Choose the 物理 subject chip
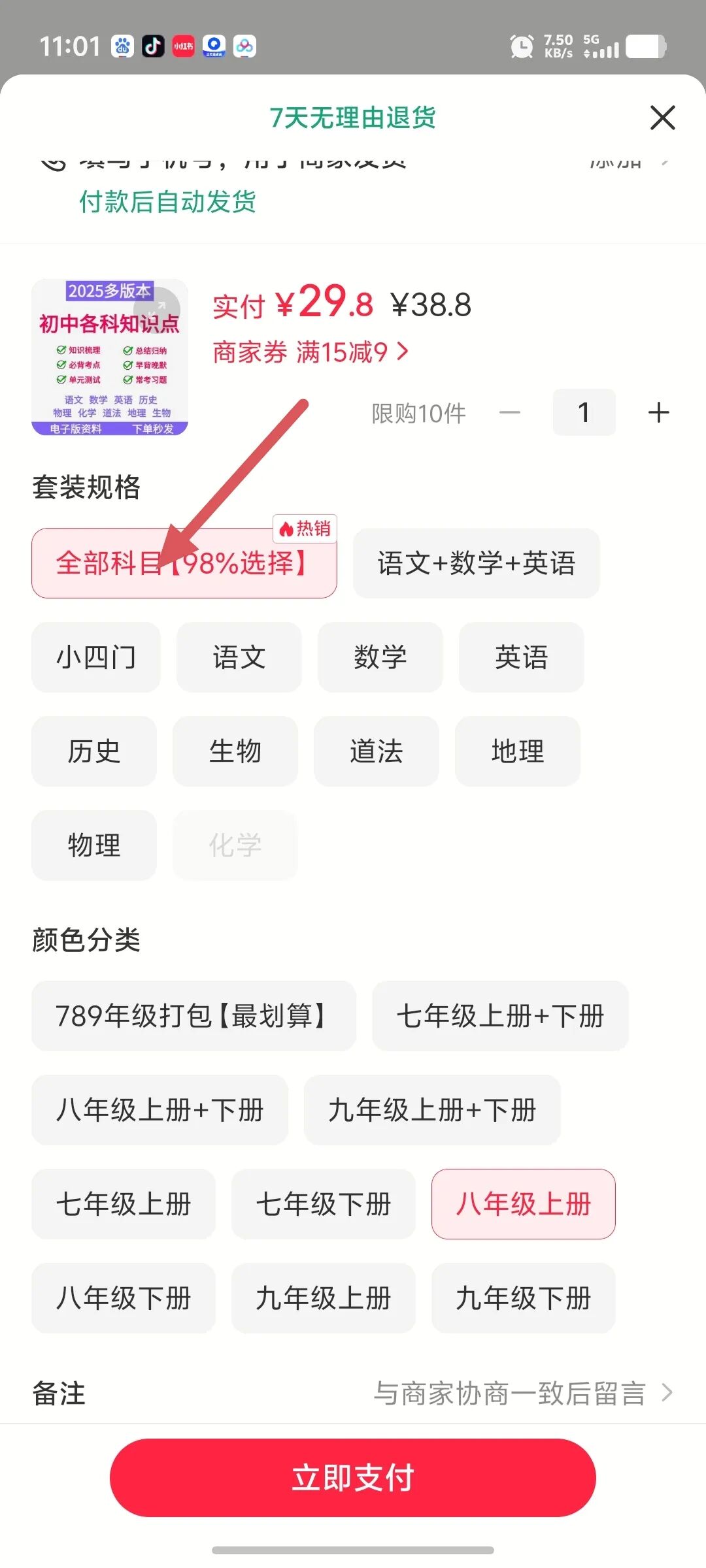 click(x=94, y=845)
